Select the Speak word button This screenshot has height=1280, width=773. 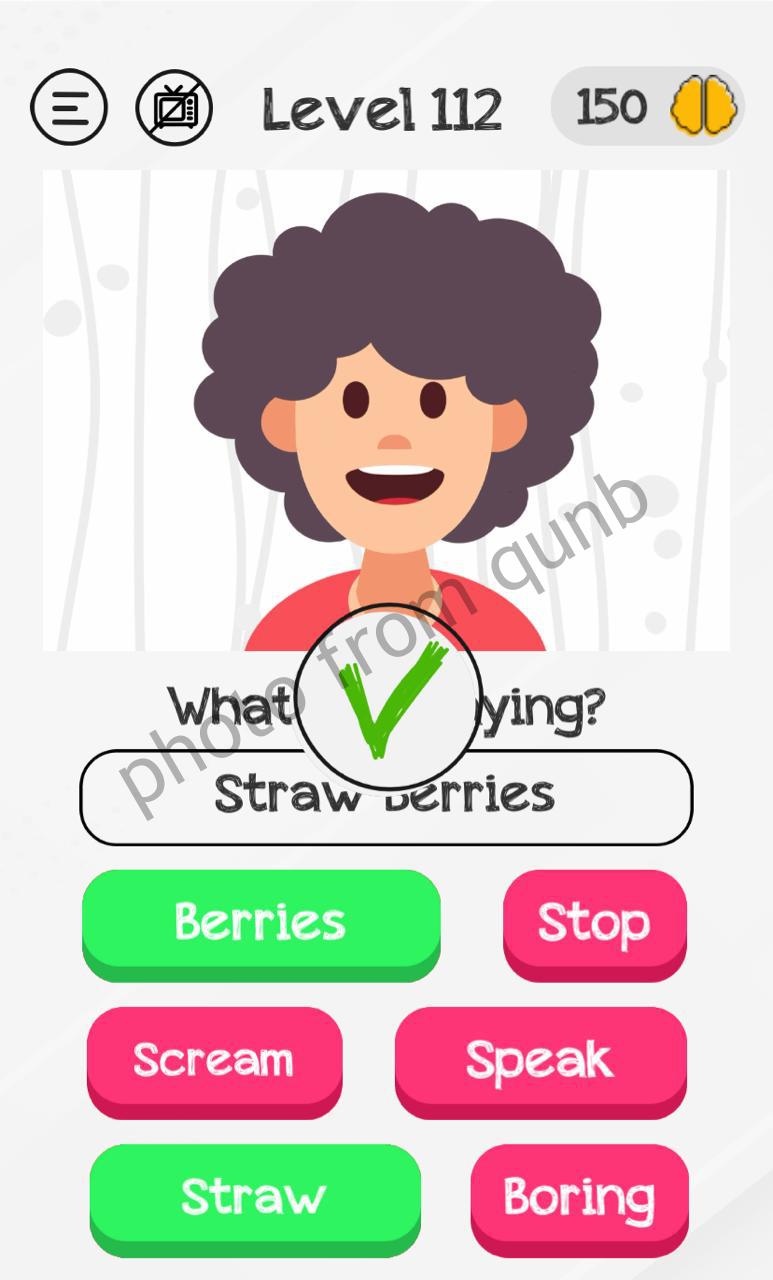click(x=540, y=1058)
